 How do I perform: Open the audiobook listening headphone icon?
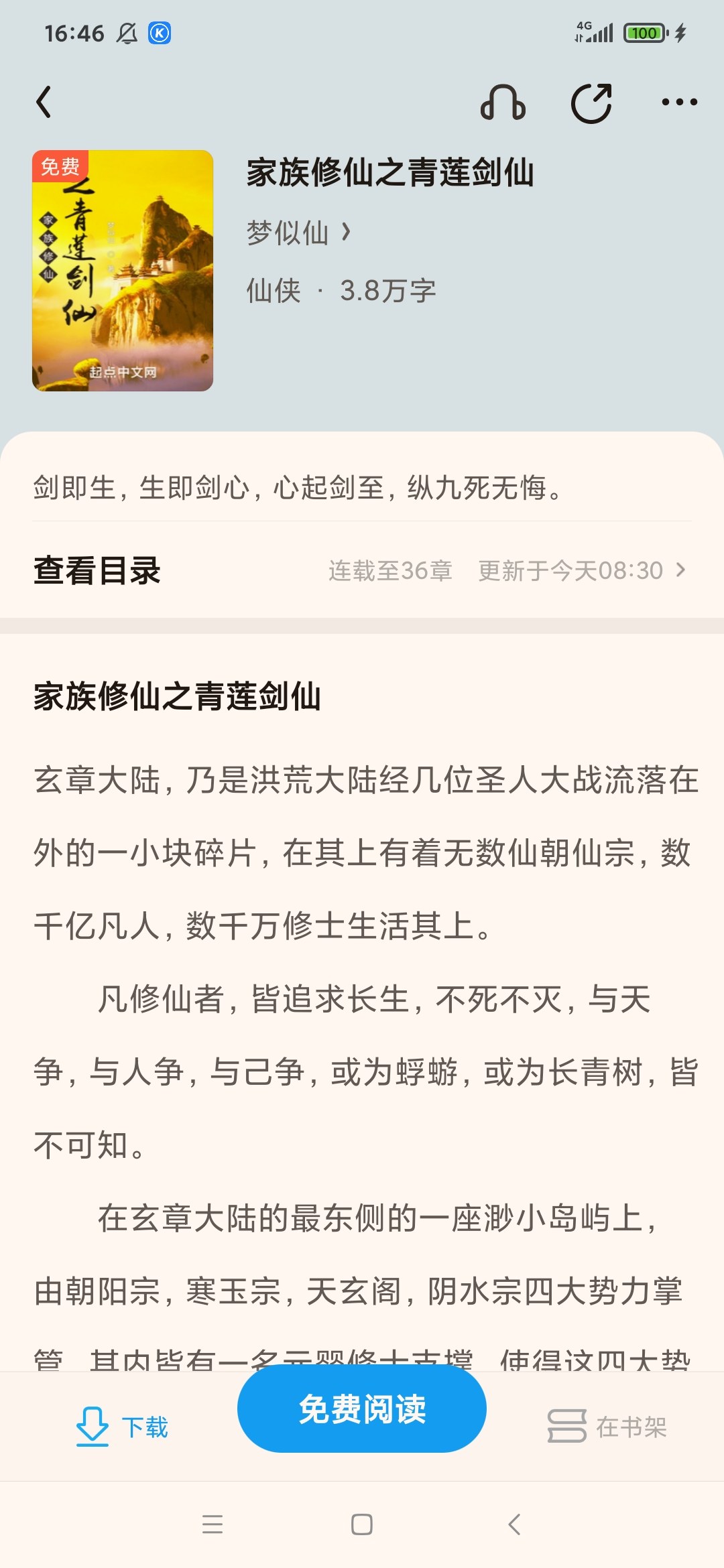(503, 103)
